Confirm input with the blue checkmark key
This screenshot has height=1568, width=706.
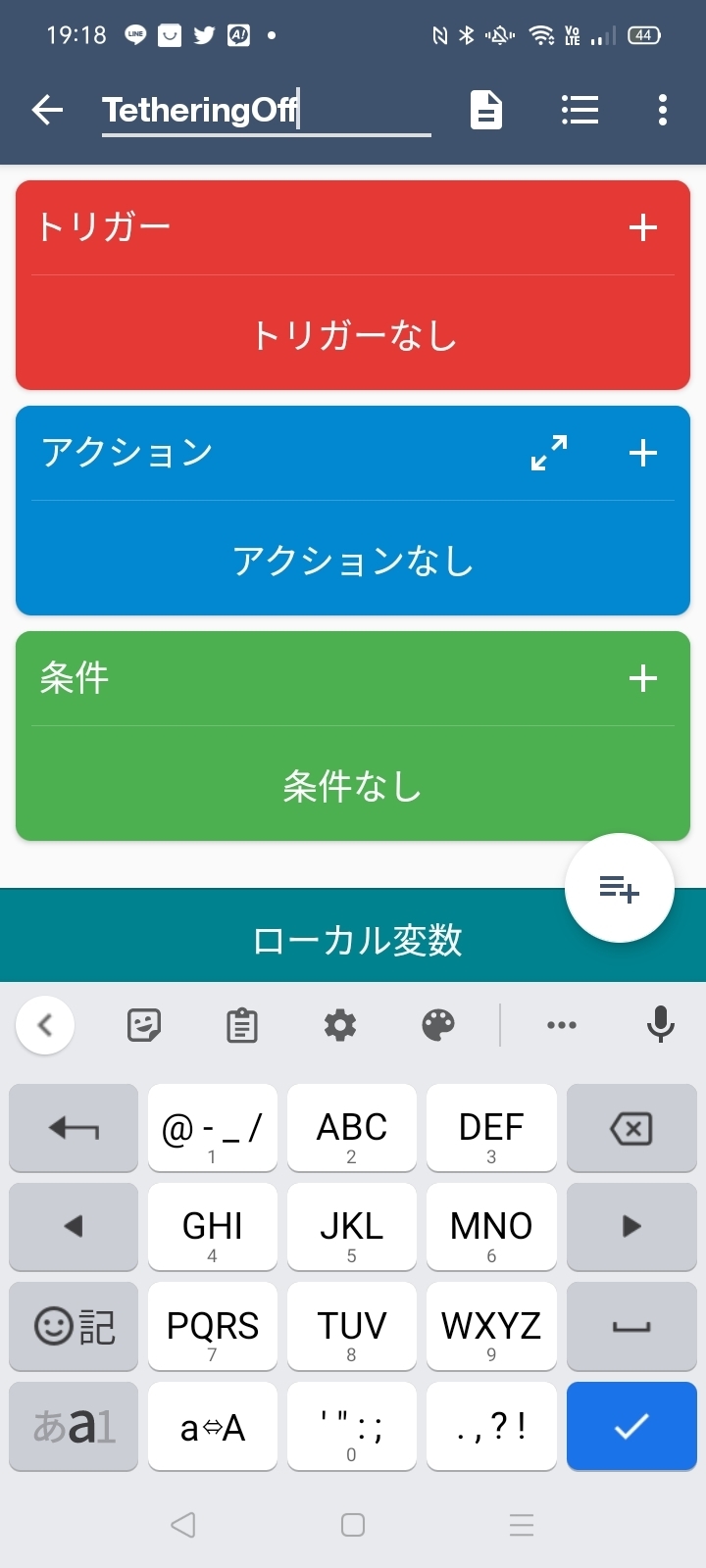631,1427
